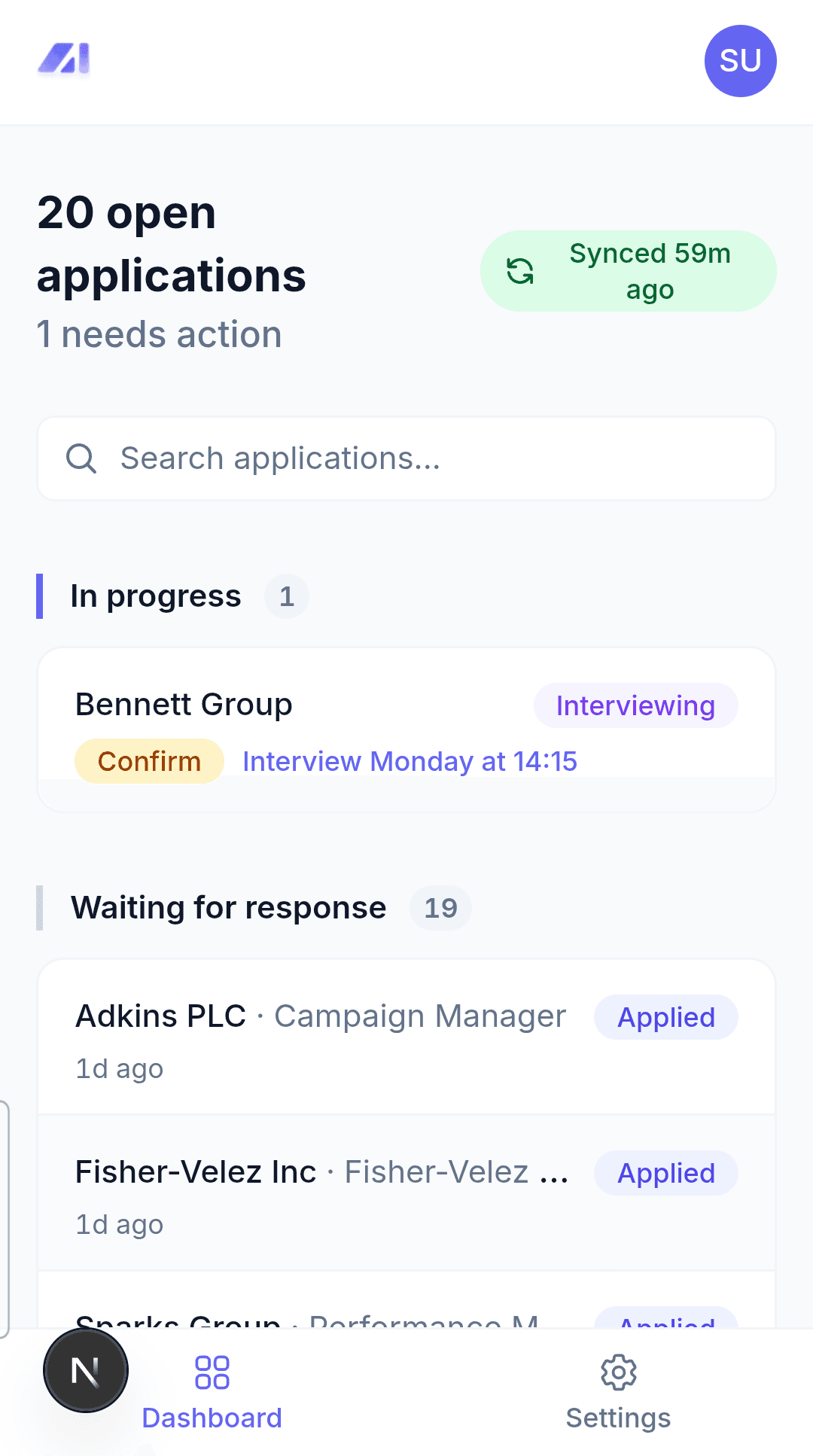The width and height of the screenshot is (813, 1456).
Task: Click the Applied badge on Fisher-Velez Inc
Action: pyautogui.click(x=665, y=1173)
